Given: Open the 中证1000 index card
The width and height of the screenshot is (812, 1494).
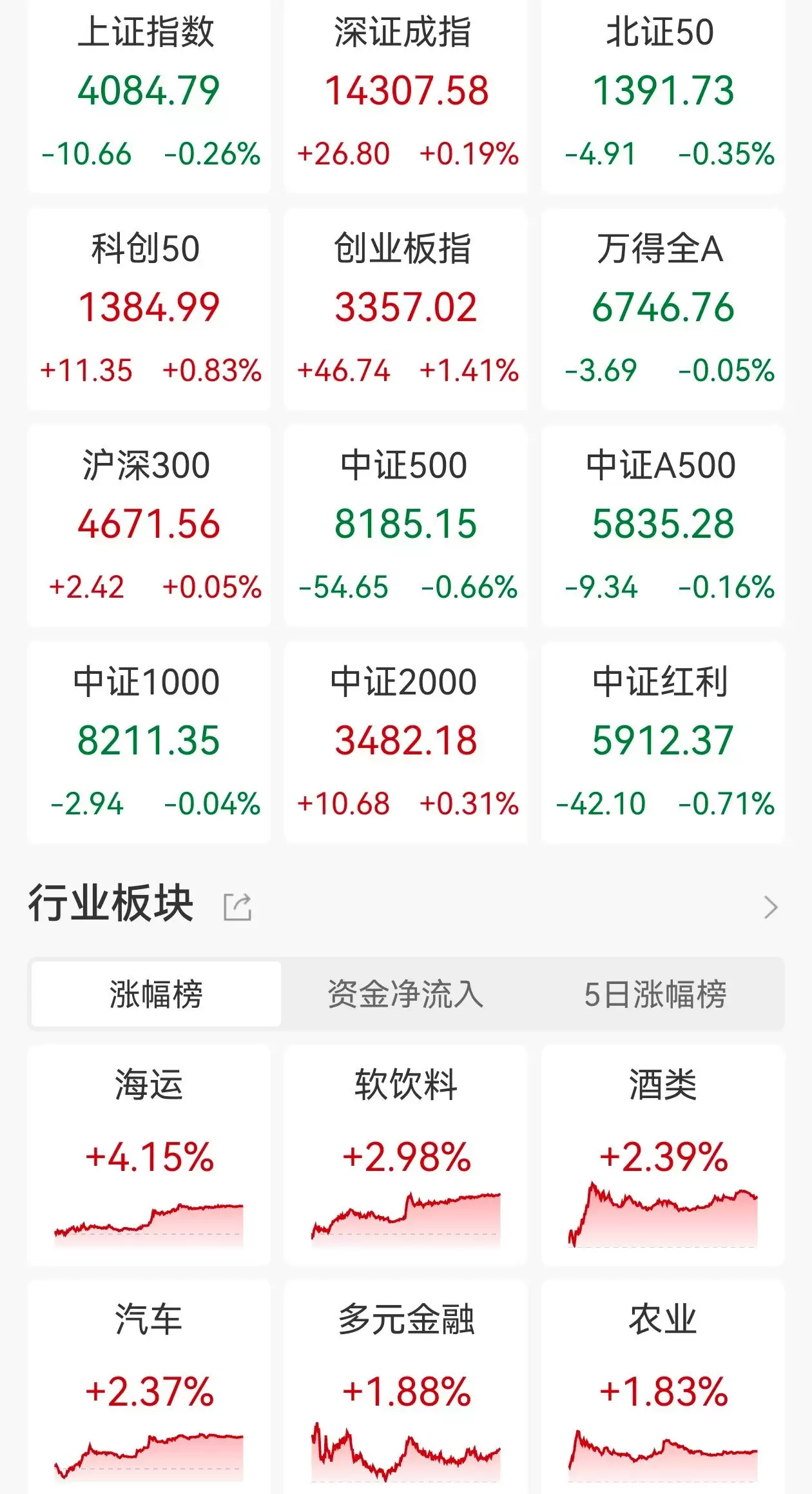Looking at the screenshot, I should tap(149, 742).
